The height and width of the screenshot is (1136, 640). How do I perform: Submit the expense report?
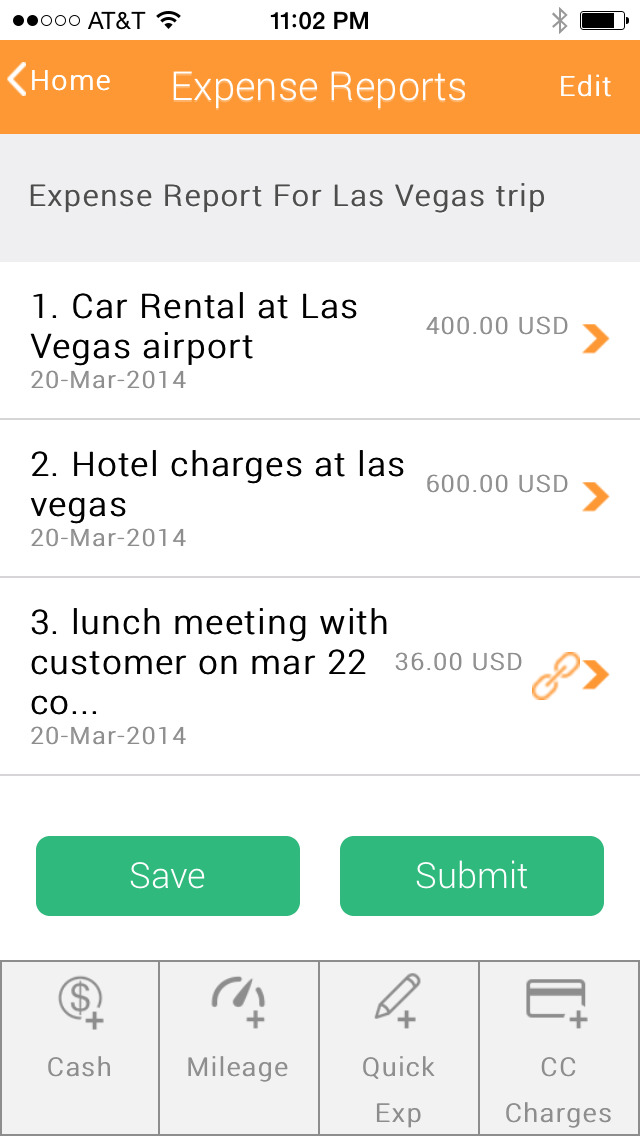click(472, 876)
